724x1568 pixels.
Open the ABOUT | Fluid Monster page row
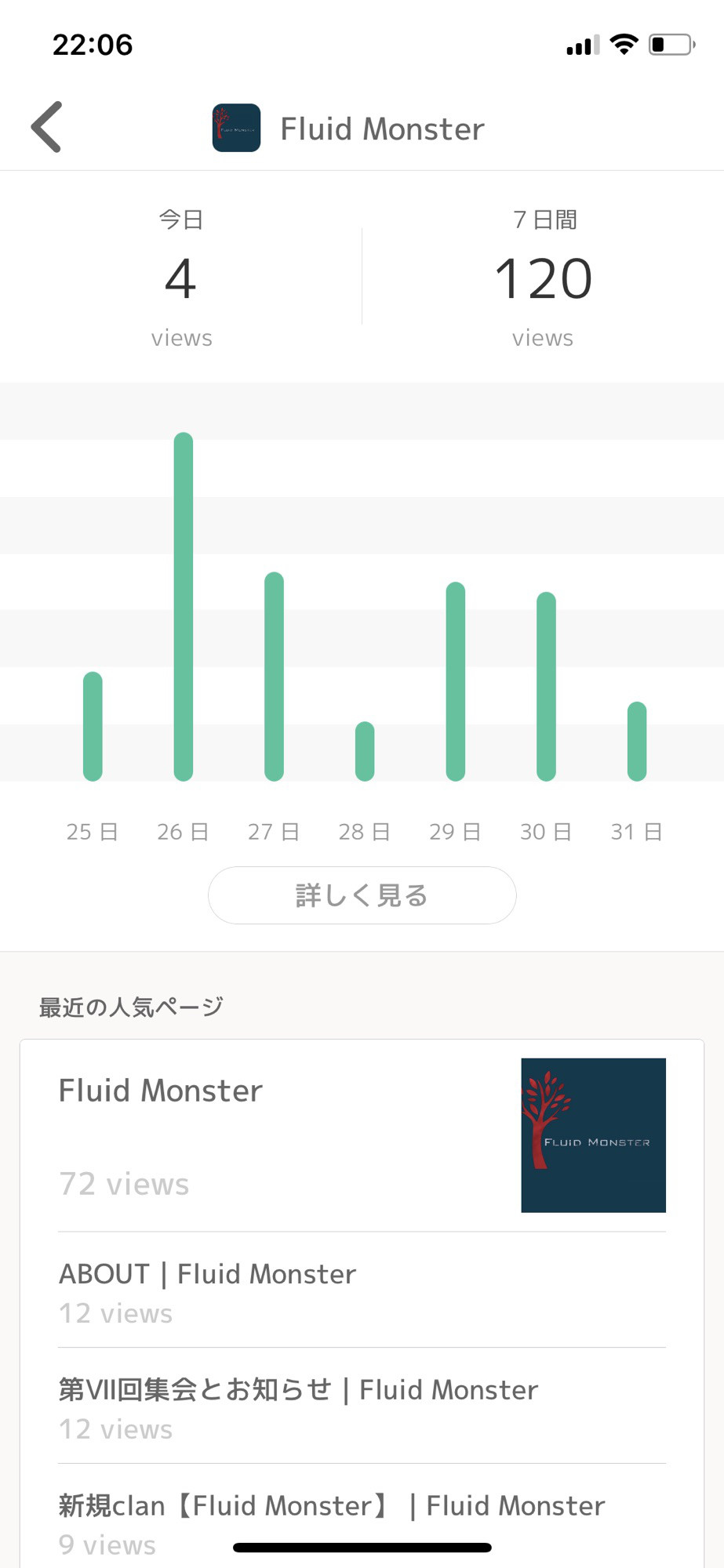[x=362, y=1290]
